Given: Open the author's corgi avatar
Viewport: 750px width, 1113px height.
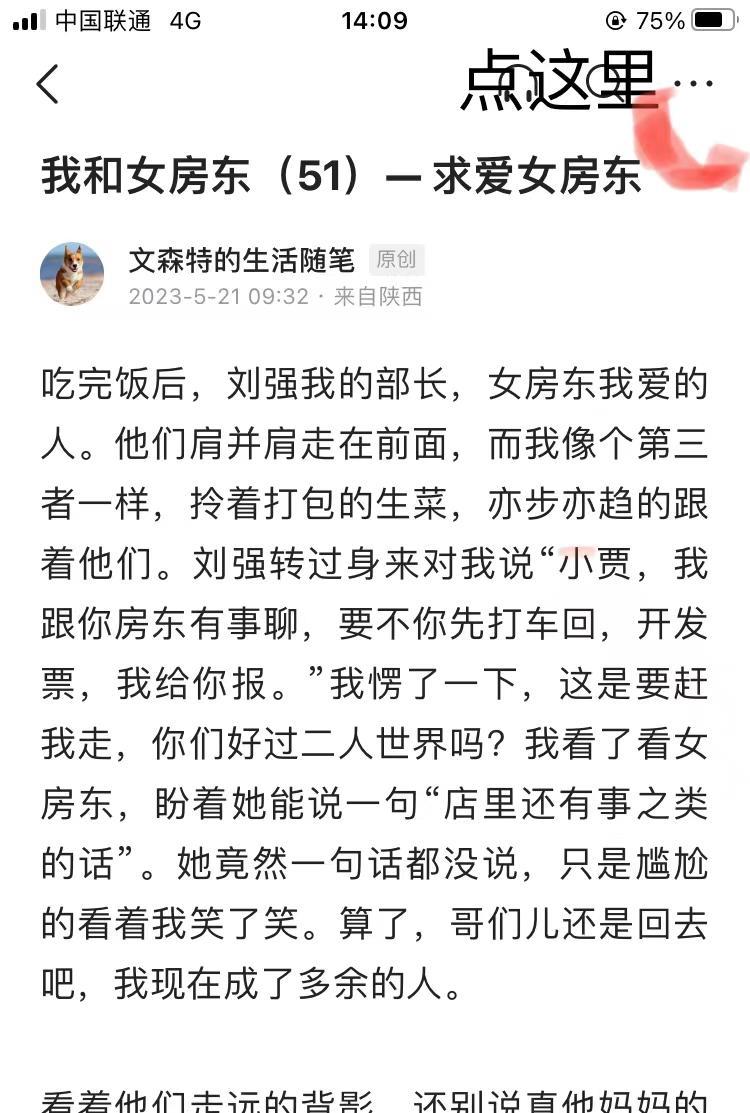Looking at the screenshot, I should 72,273.
